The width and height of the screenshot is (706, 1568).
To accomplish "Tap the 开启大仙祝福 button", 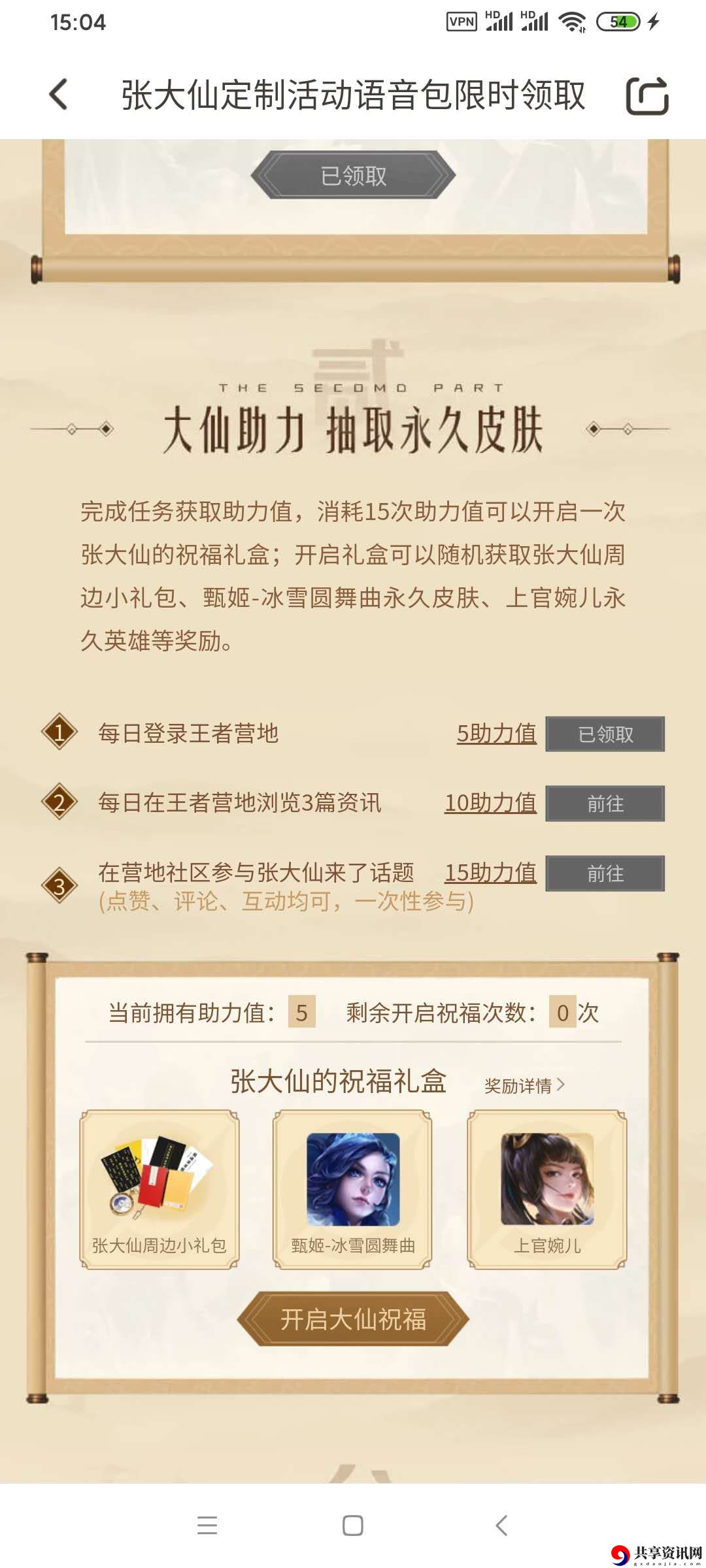I will click(x=353, y=1319).
